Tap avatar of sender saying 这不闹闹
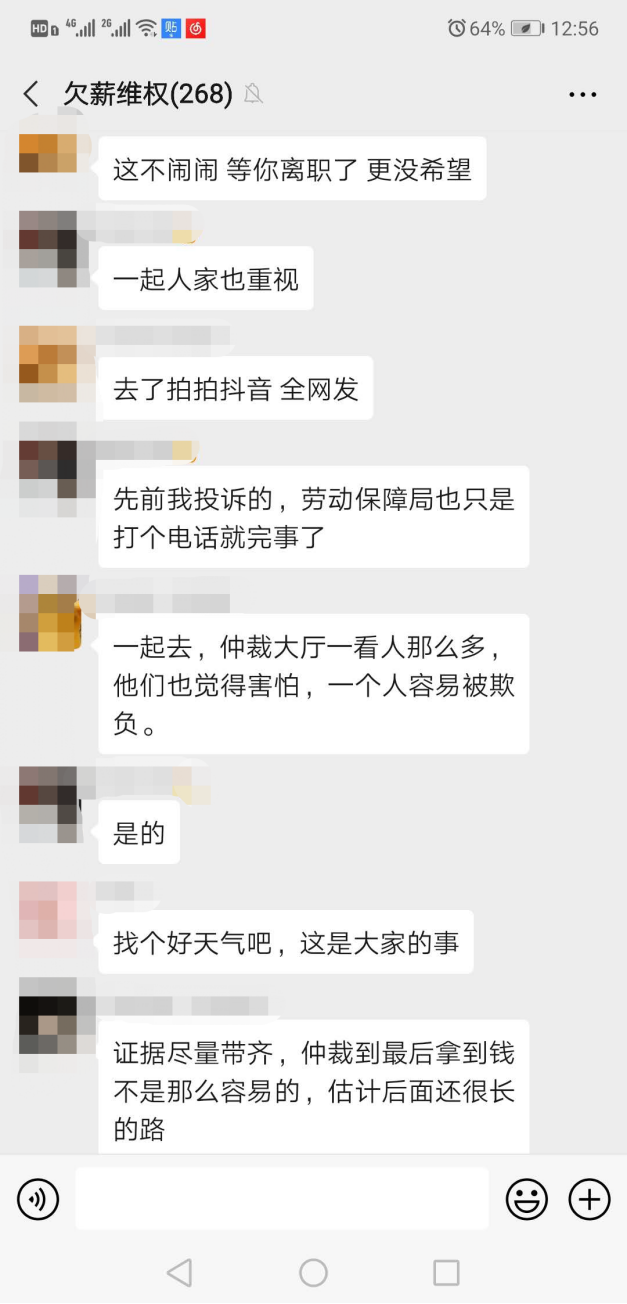Image resolution: width=627 pixels, height=1304 pixels. (48, 153)
